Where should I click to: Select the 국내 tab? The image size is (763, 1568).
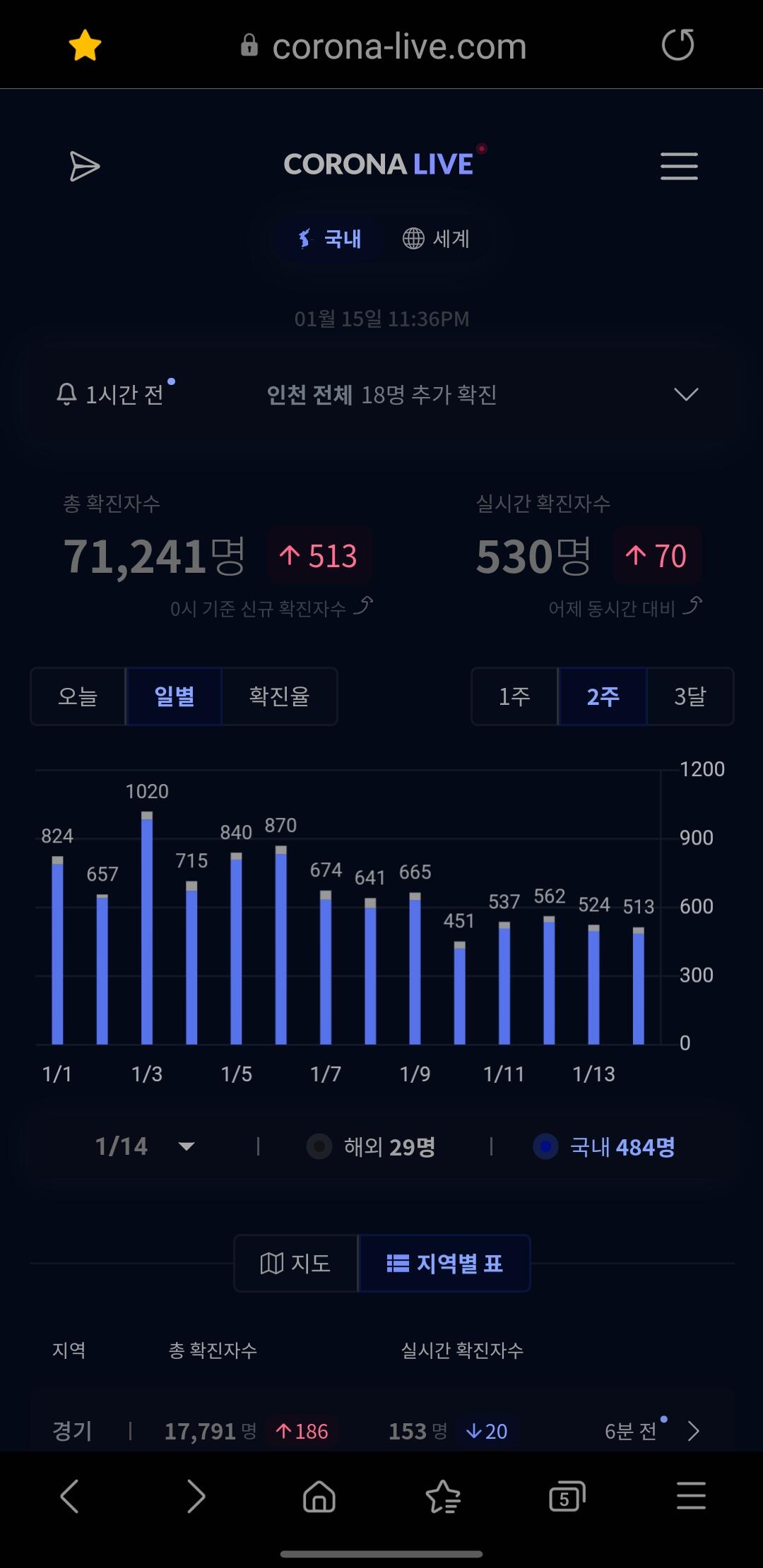coord(330,239)
